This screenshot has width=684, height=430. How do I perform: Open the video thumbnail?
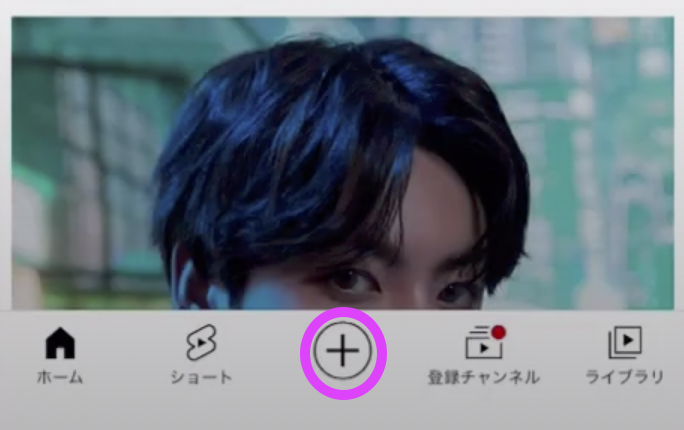click(342, 163)
